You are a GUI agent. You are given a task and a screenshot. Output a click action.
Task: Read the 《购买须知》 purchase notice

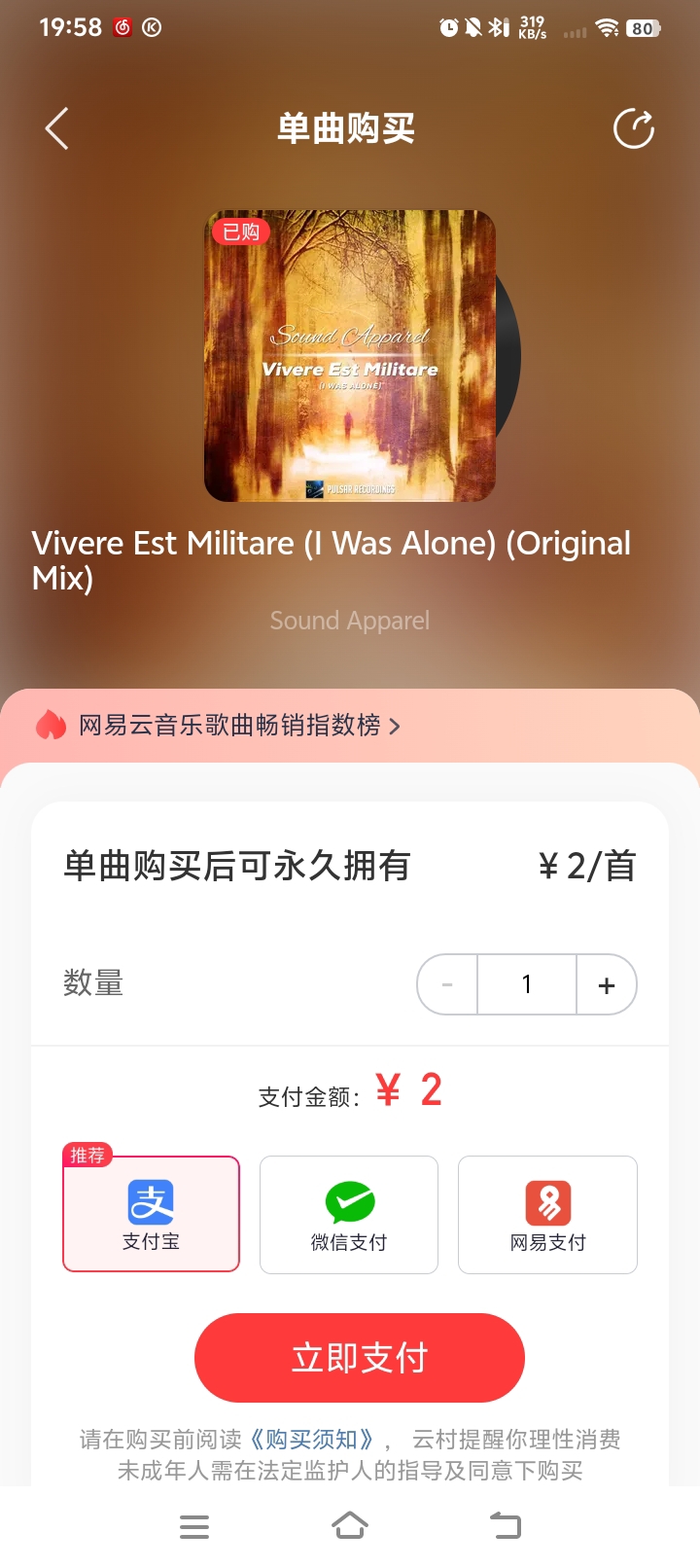pos(312,1440)
